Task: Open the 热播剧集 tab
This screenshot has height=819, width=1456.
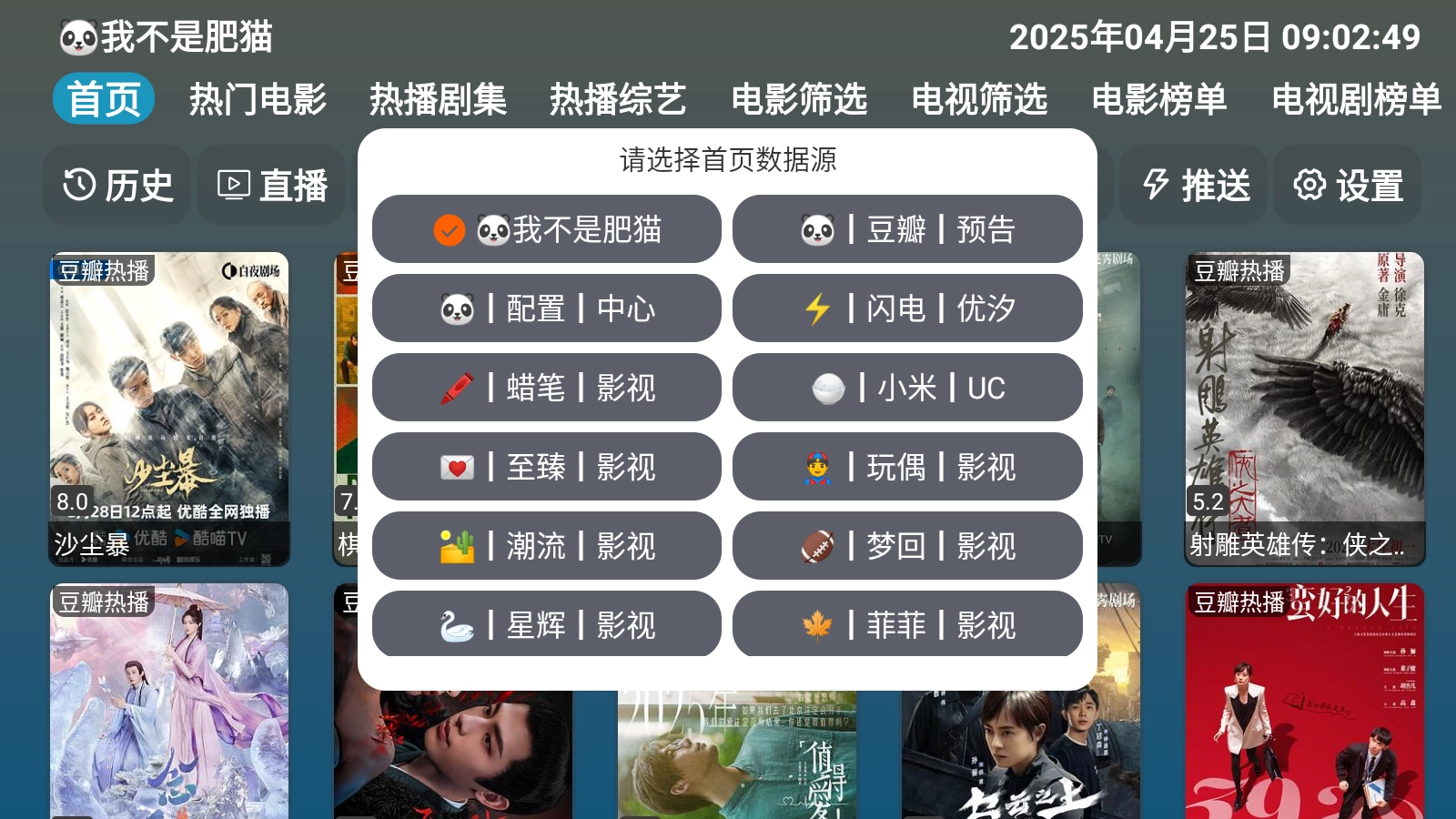Action: pyautogui.click(x=438, y=99)
